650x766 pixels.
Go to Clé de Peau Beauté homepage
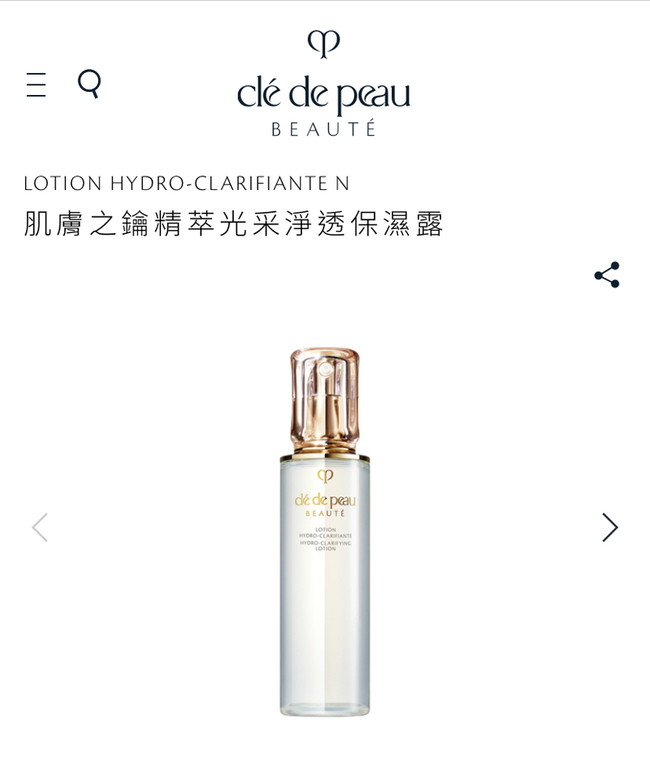tap(324, 84)
